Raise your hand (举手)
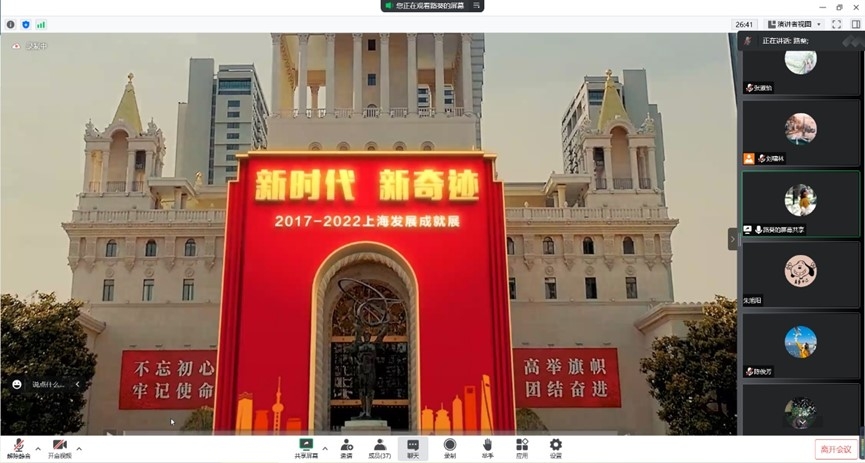This screenshot has height=463, width=865. click(x=487, y=447)
